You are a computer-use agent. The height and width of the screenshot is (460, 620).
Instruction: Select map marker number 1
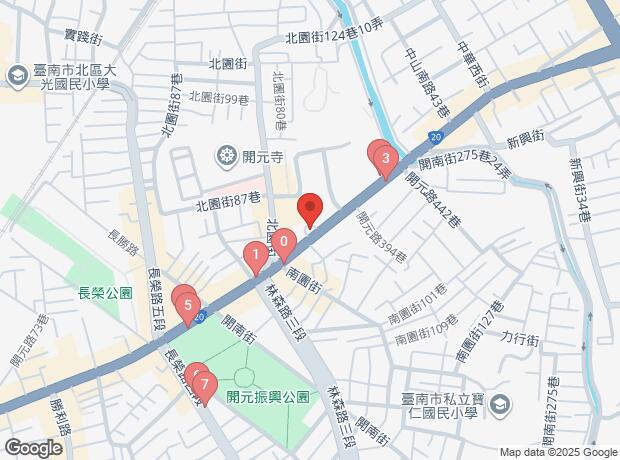point(256,256)
